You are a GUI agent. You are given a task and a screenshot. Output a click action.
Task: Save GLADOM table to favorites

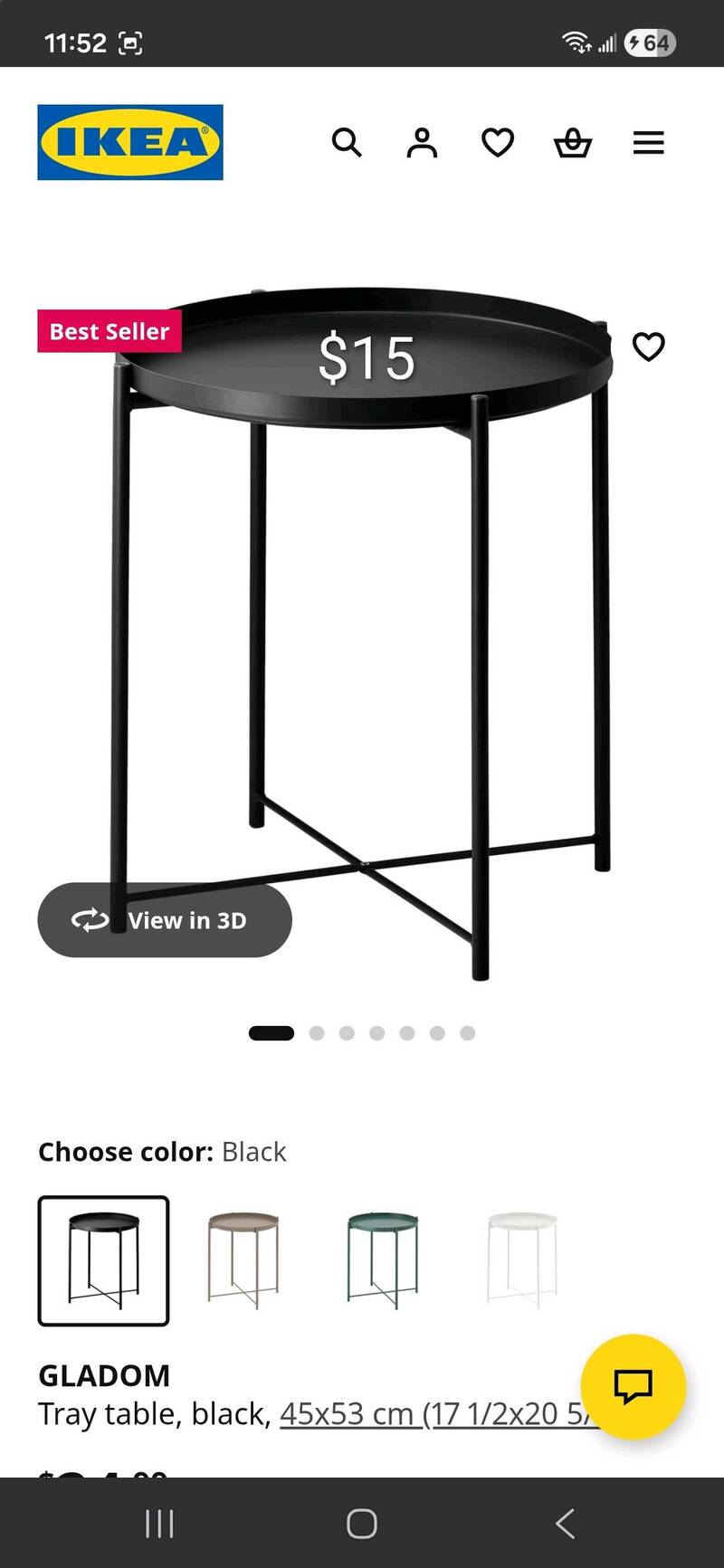(x=648, y=347)
